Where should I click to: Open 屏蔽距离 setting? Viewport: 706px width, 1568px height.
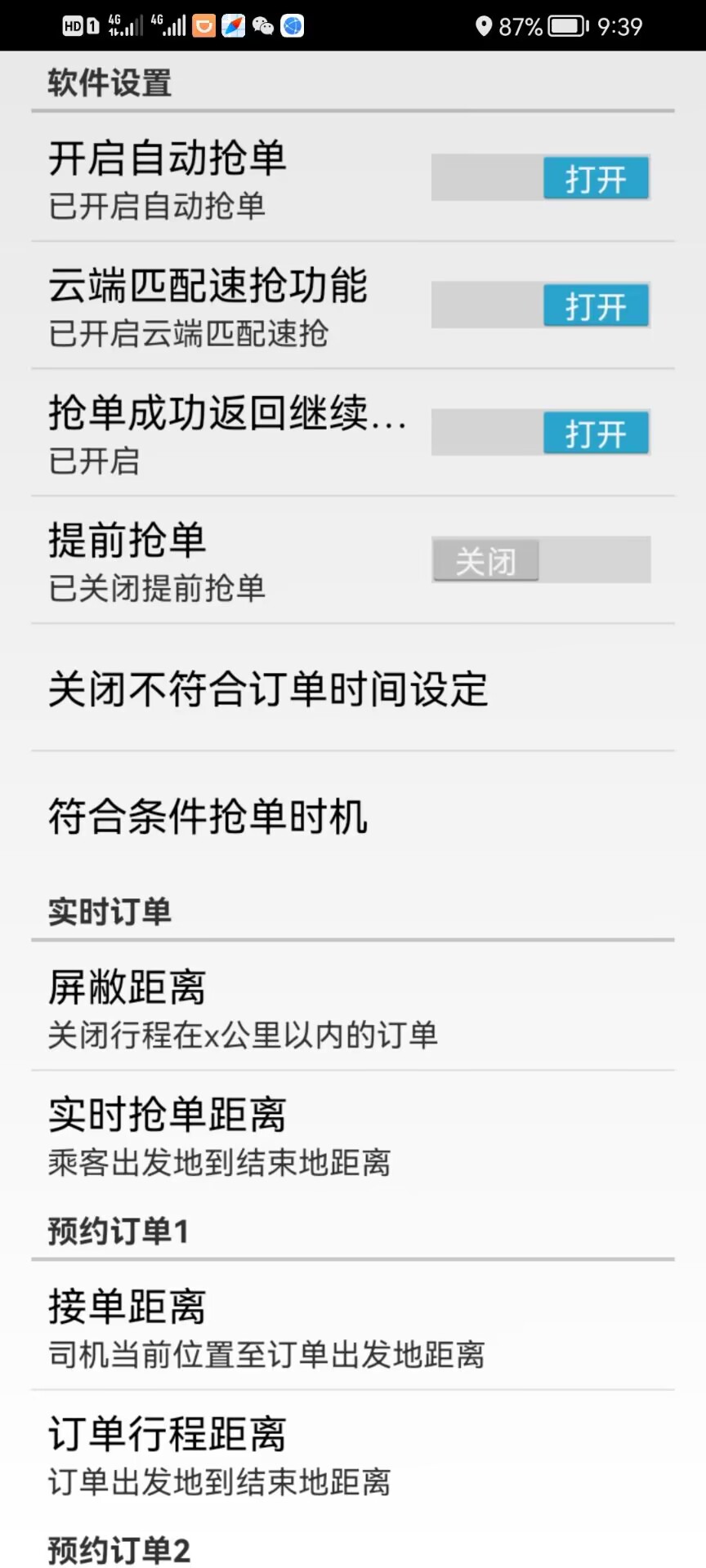coord(353,1007)
